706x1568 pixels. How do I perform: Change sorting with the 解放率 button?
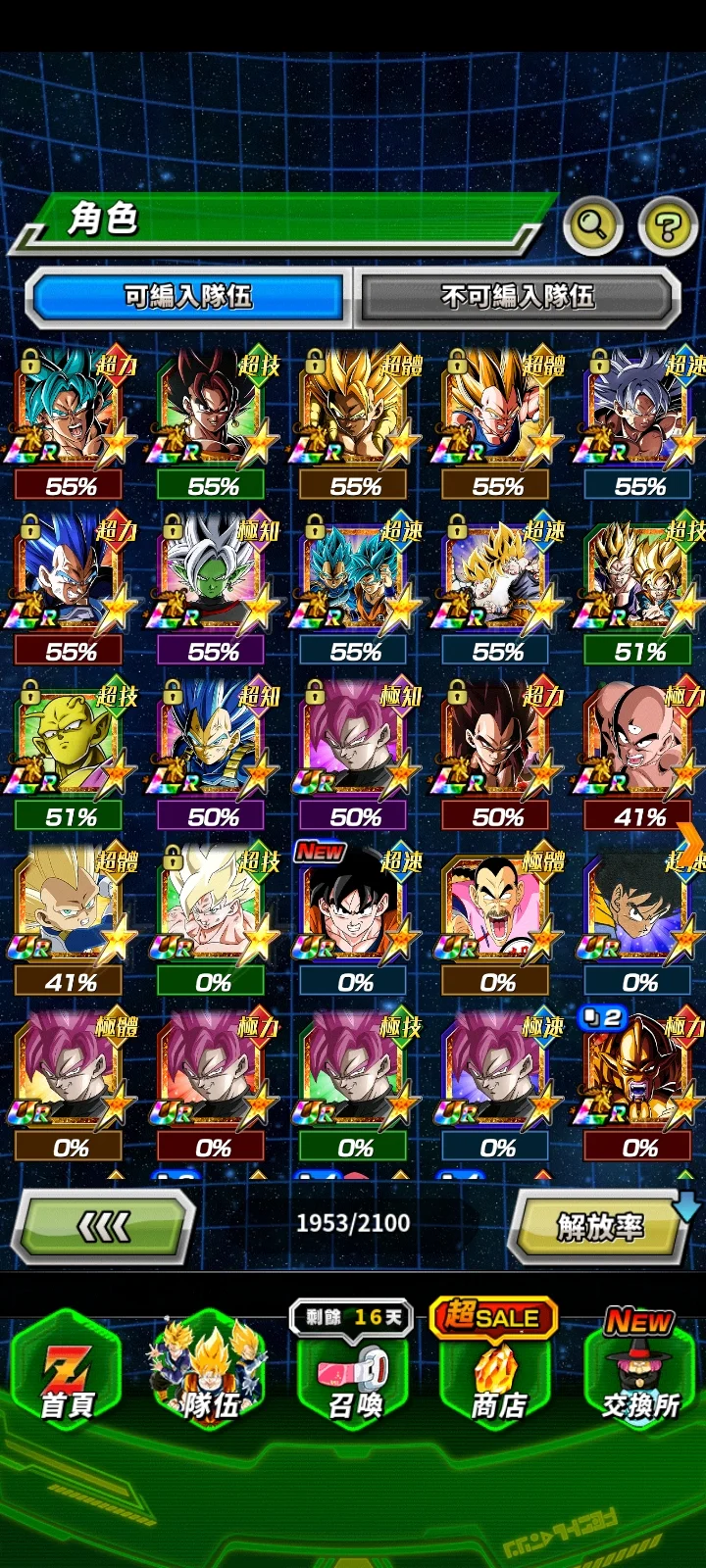pos(600,1226)
